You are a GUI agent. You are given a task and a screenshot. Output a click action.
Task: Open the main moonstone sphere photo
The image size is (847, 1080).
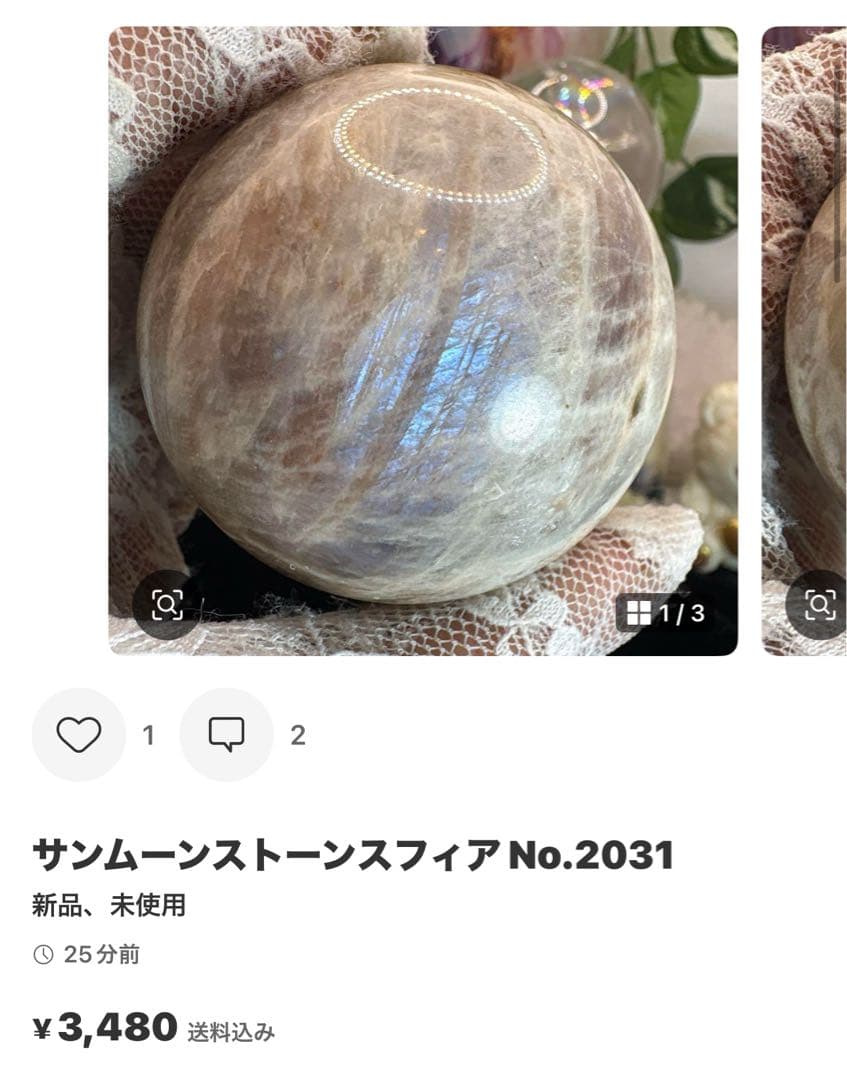point(420,330)
